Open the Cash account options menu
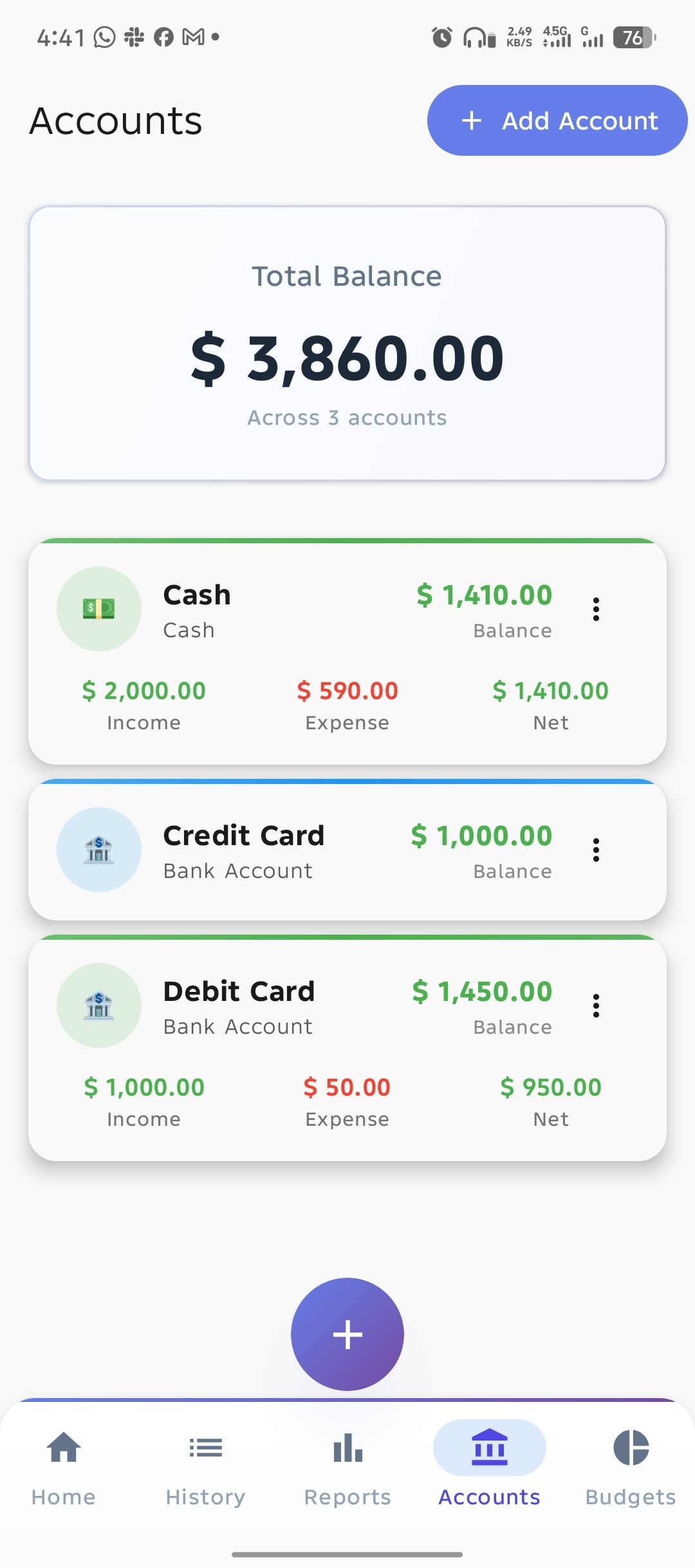Image resolution: width=695 pixels, height=1568 pixels. click(x=595, y=609)
